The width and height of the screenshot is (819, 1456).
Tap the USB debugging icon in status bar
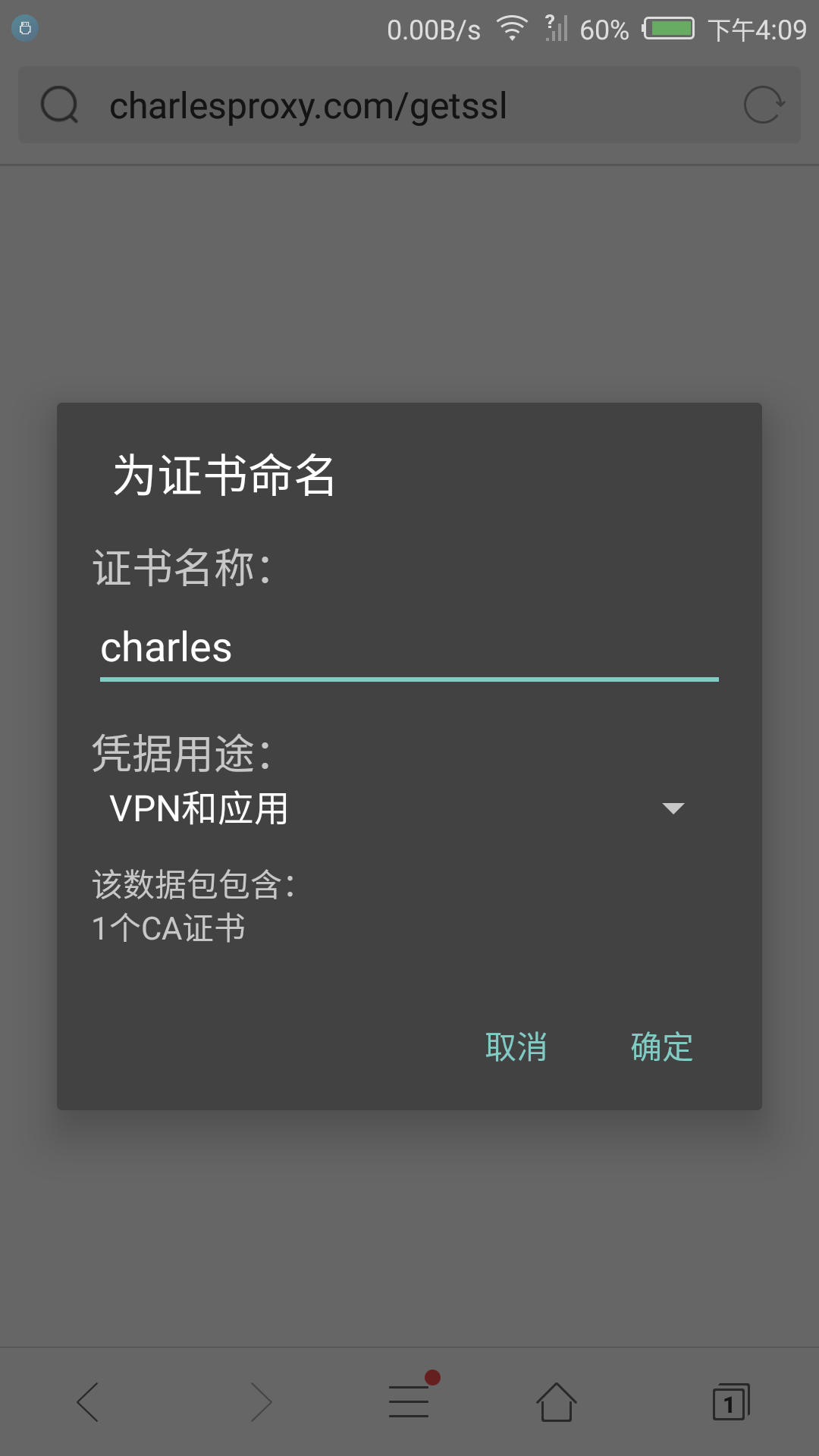(23, 29)
